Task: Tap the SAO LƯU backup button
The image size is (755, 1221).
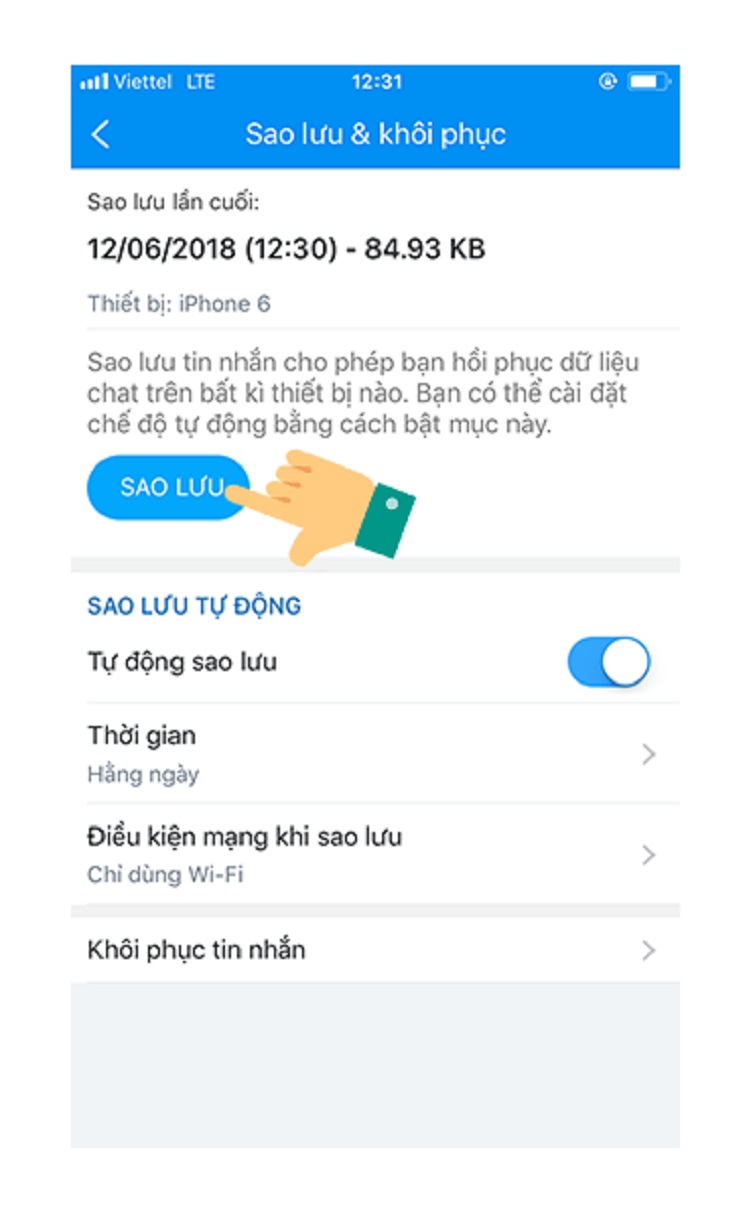Action: click(x=160, y=488)
